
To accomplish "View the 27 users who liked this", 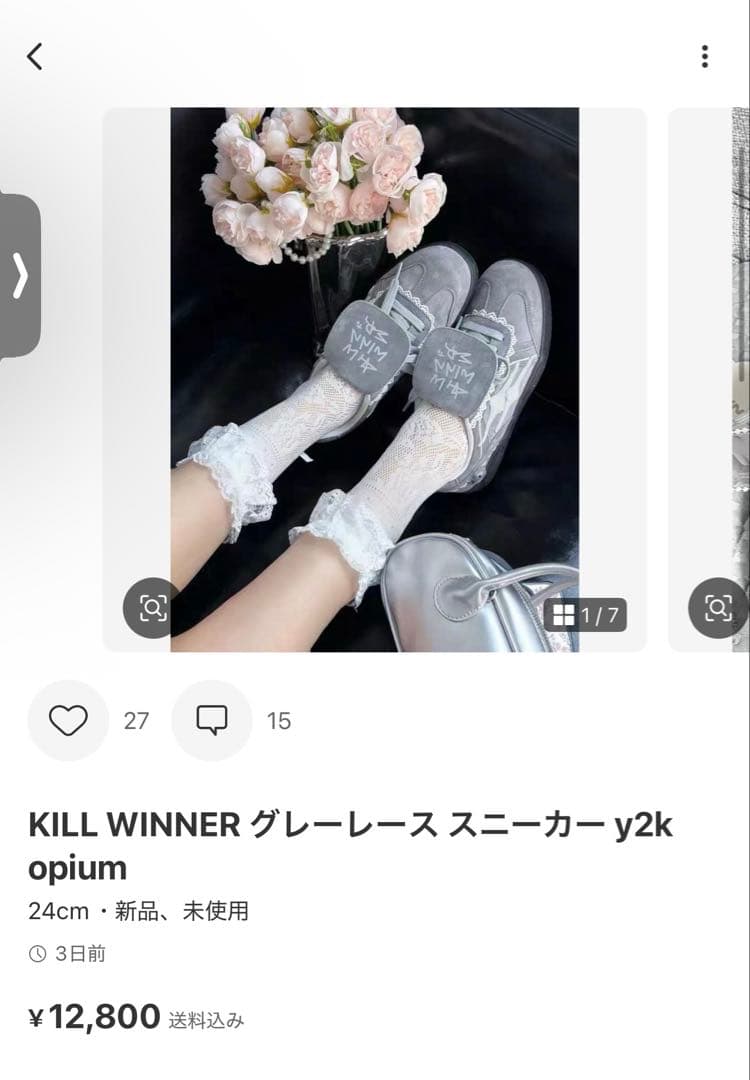I will point(136,720).
